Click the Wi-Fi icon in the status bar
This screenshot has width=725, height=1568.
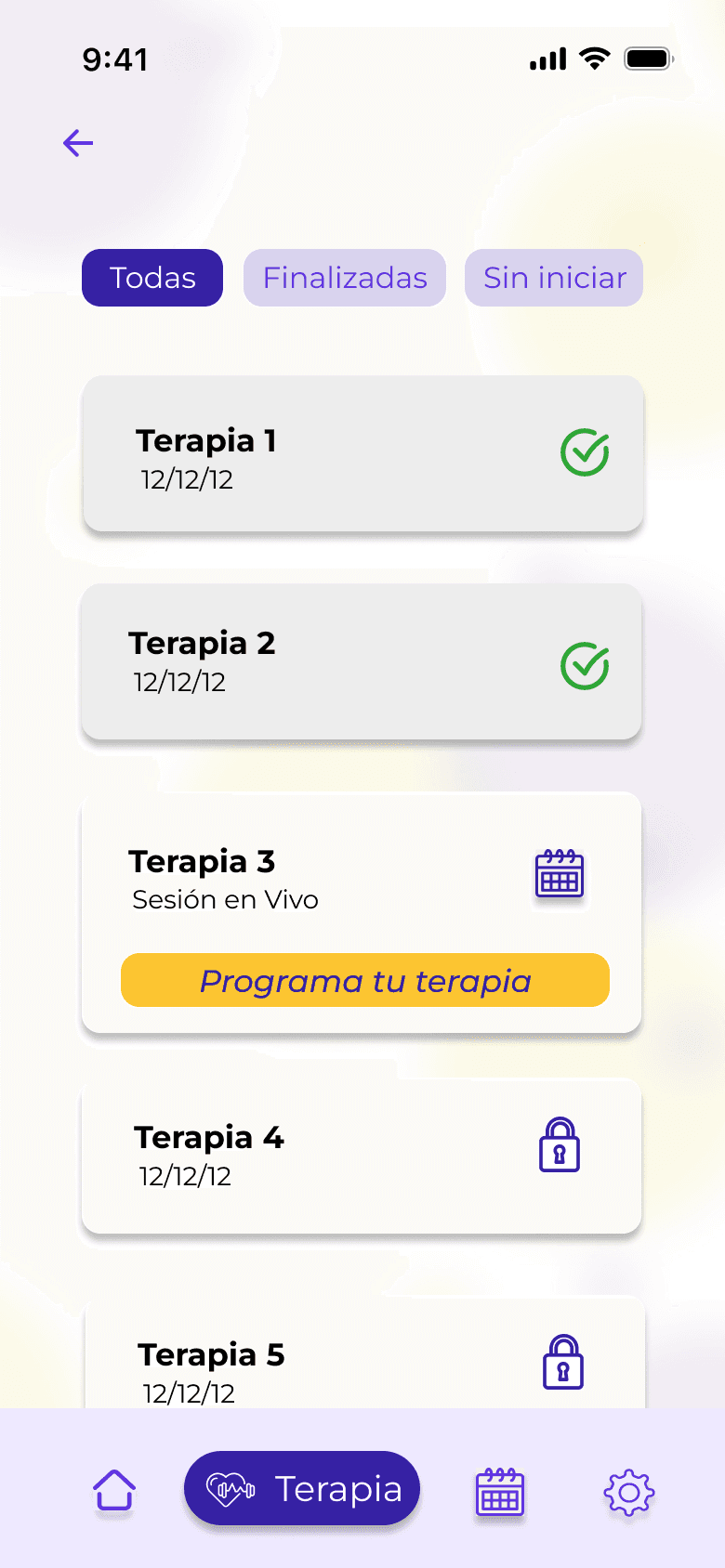coord(593,58)
